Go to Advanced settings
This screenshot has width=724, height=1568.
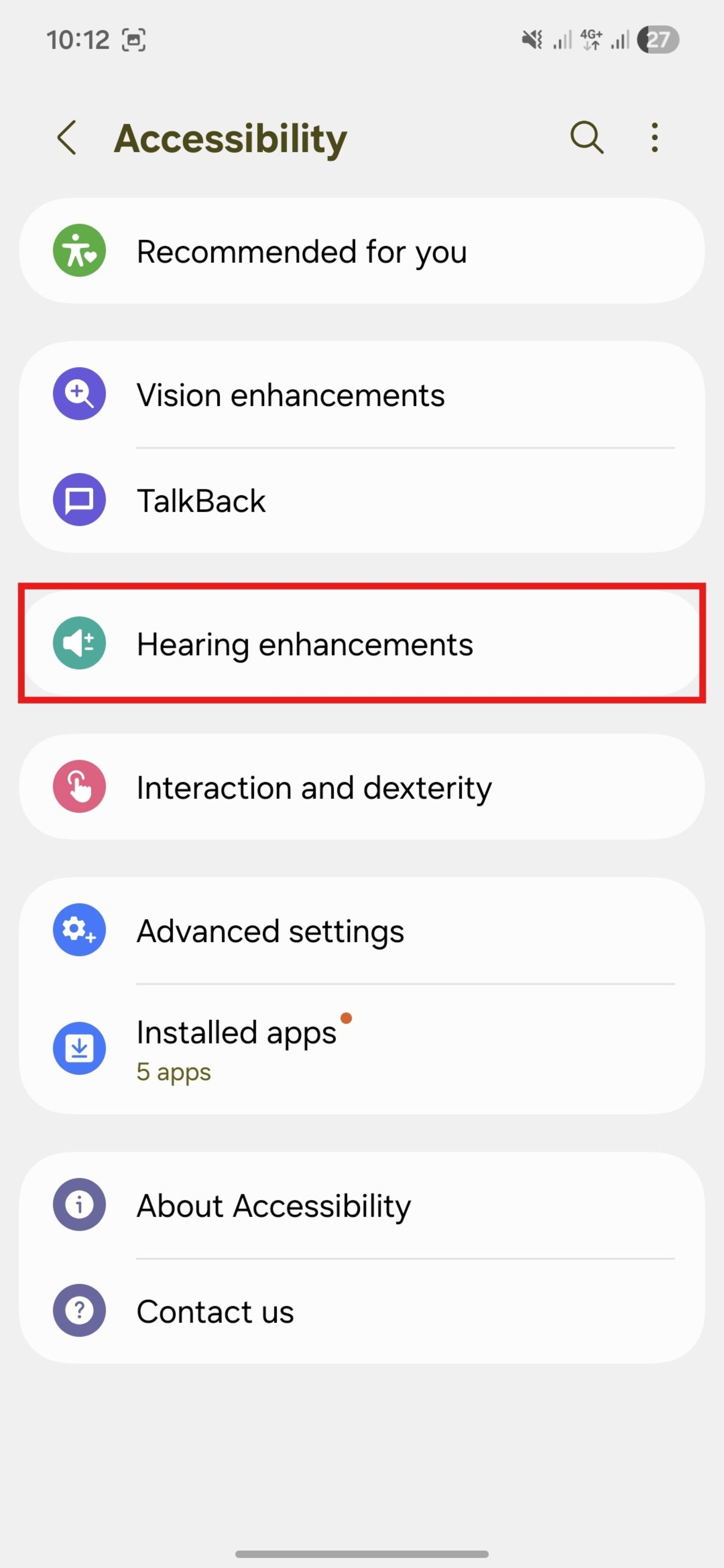coord(362,931)
